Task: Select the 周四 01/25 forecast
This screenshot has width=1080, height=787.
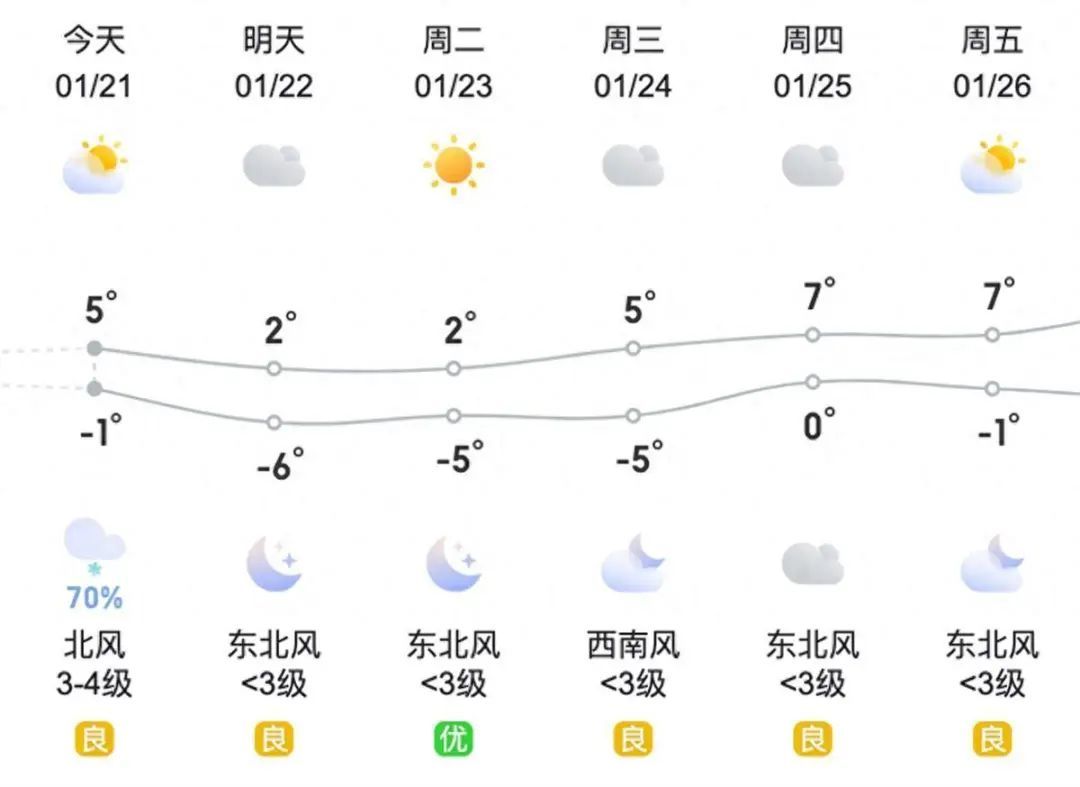Action: point(812,63)
